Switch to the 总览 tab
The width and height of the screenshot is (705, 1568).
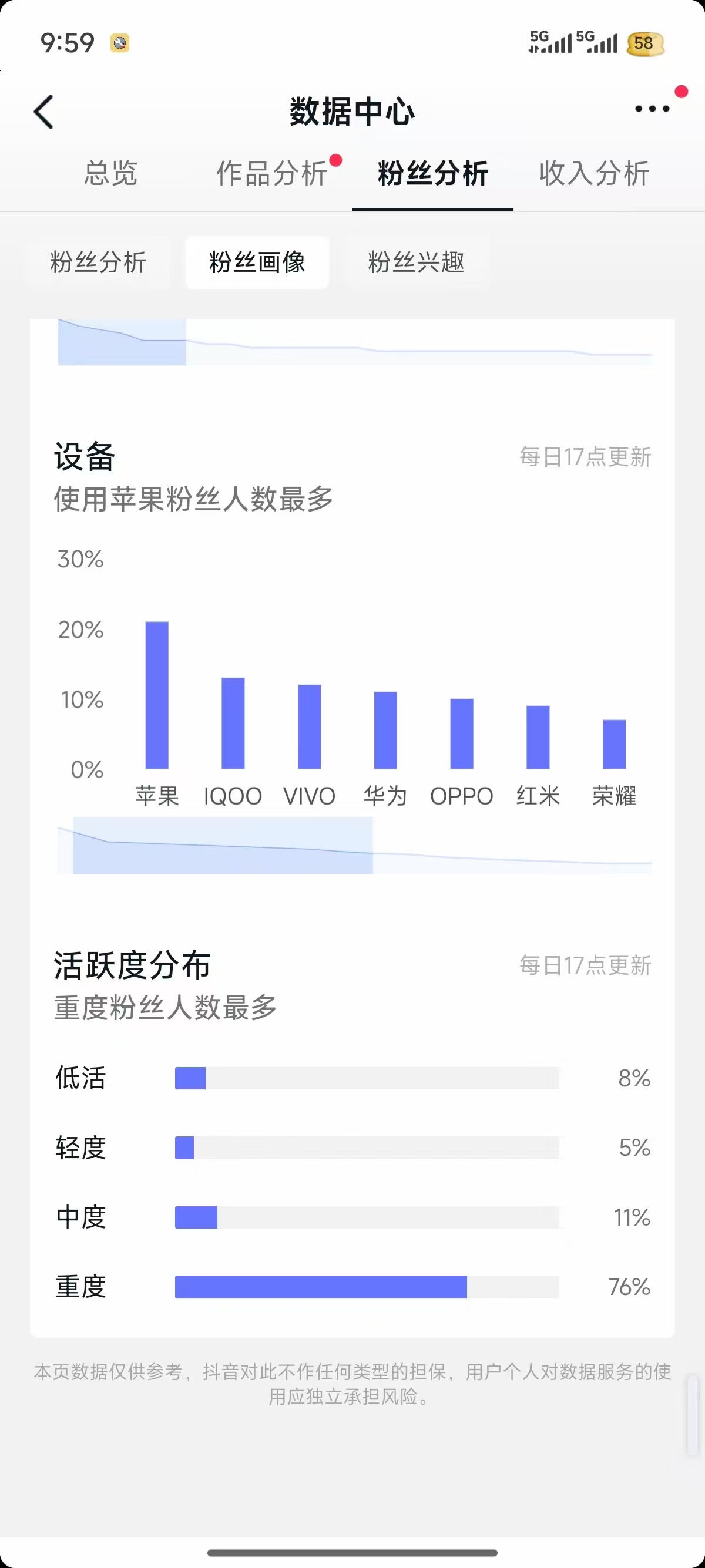[x=111, y=173]
